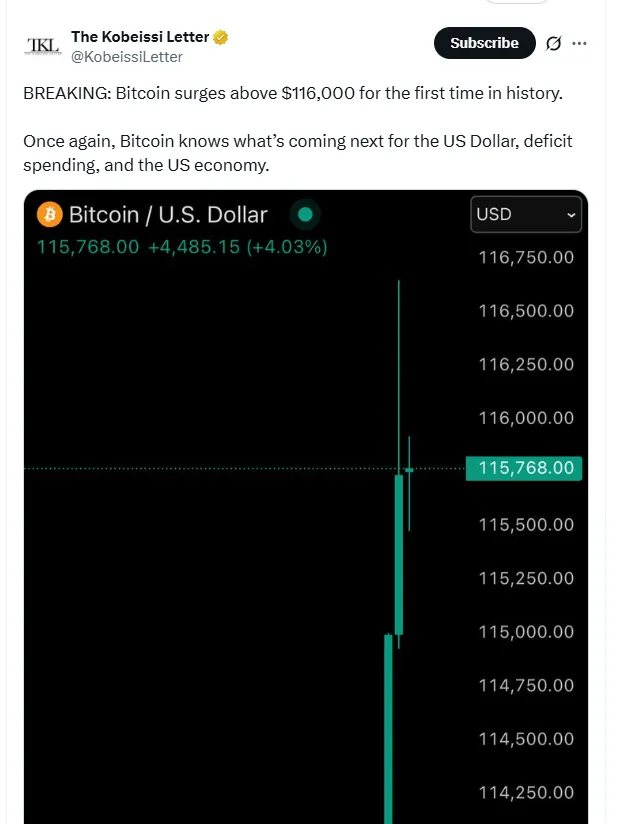
Task: Open the @KobeissiLetter handle link
Action: pos(127,57)
